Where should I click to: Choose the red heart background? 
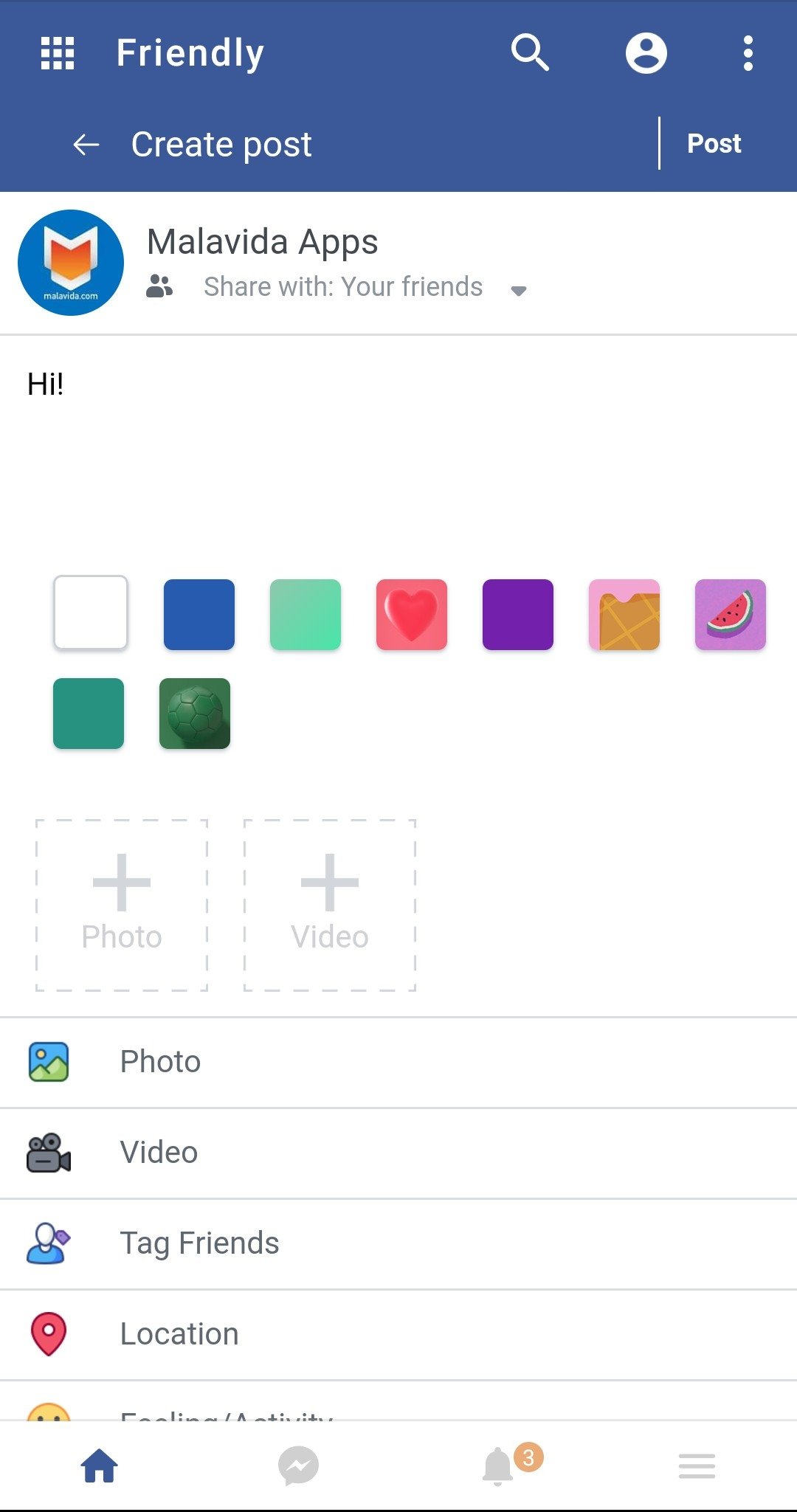pos(412,615)
